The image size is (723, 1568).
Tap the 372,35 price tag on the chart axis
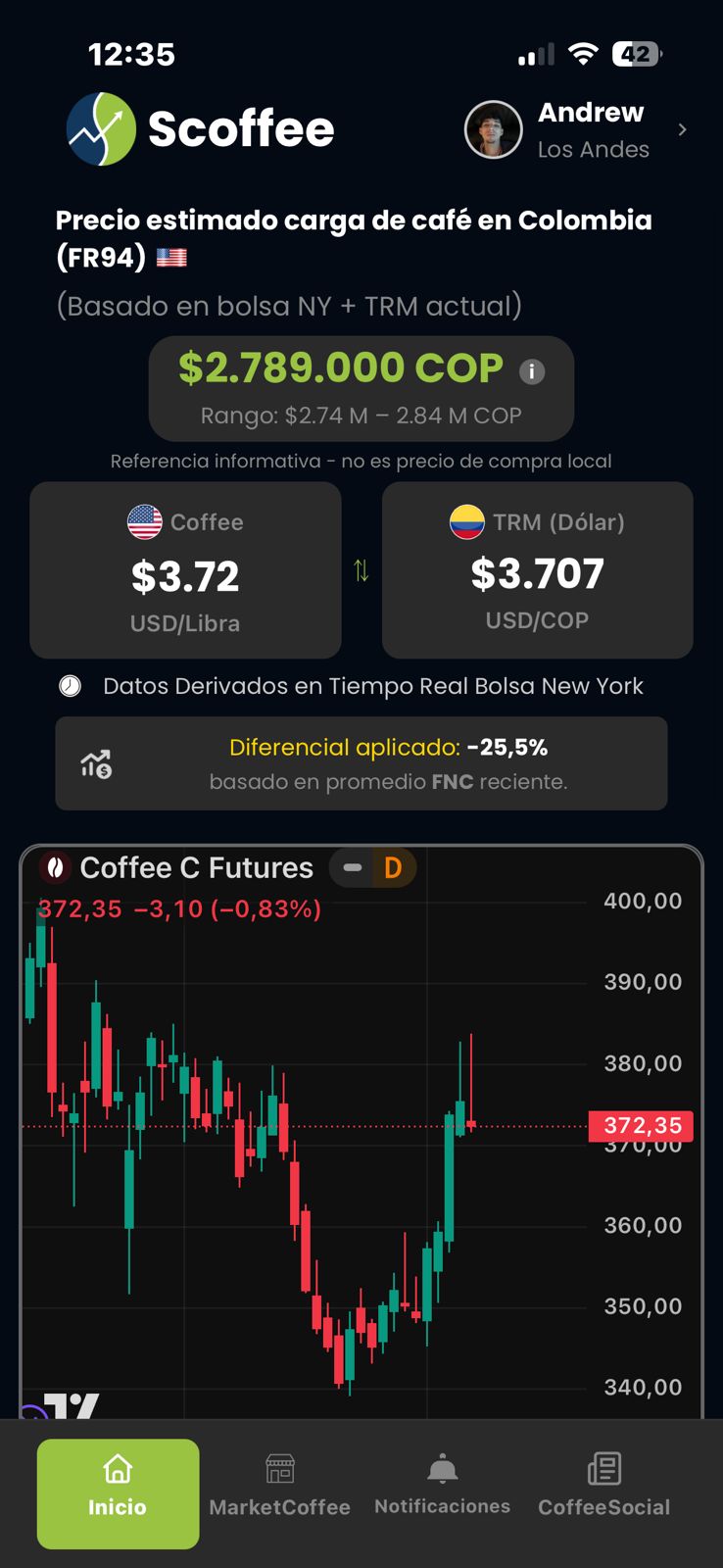click(x=642, y=1125)
